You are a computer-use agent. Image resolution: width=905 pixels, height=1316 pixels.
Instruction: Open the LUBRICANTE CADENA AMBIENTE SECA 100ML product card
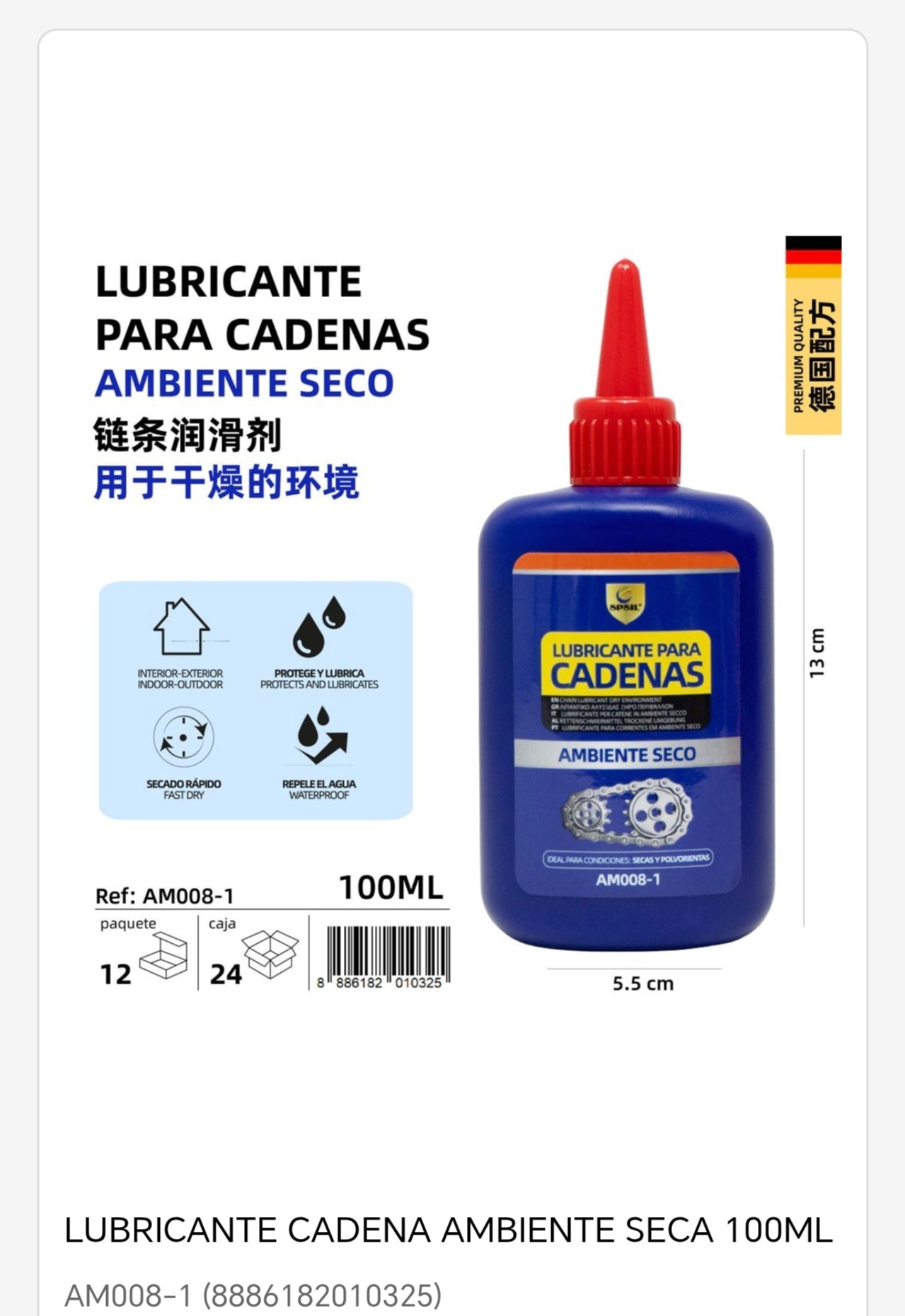[449, 1230]
